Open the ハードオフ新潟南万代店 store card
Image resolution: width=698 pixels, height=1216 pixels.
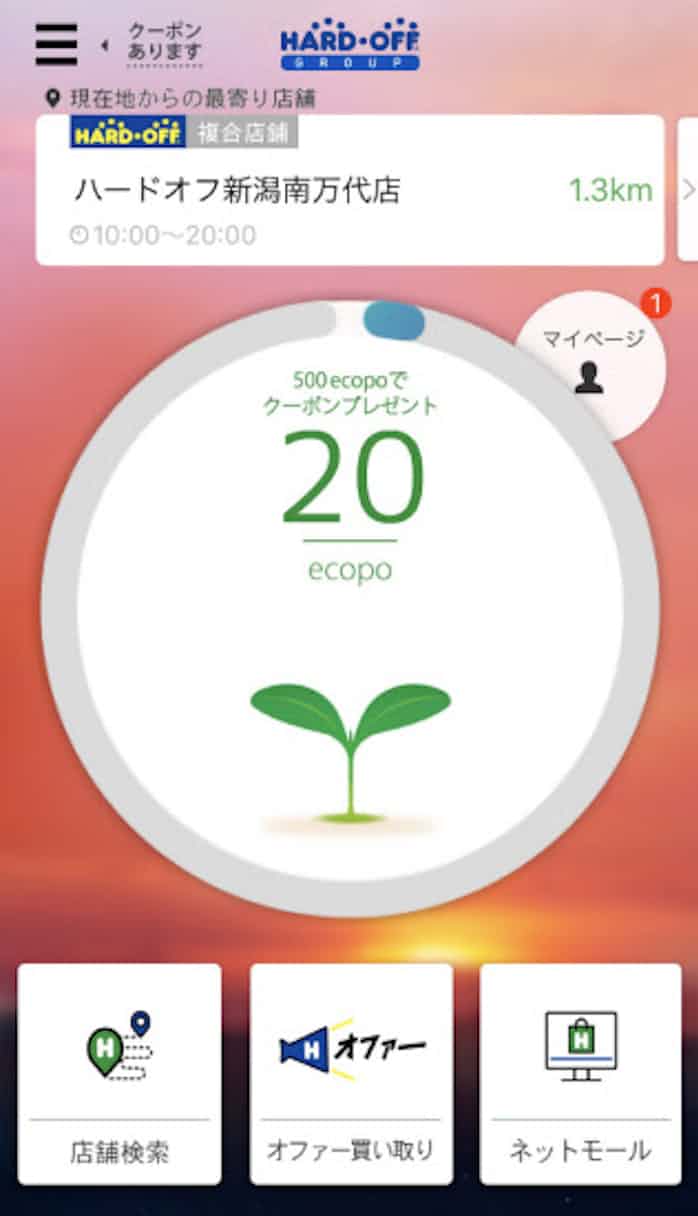349,190
